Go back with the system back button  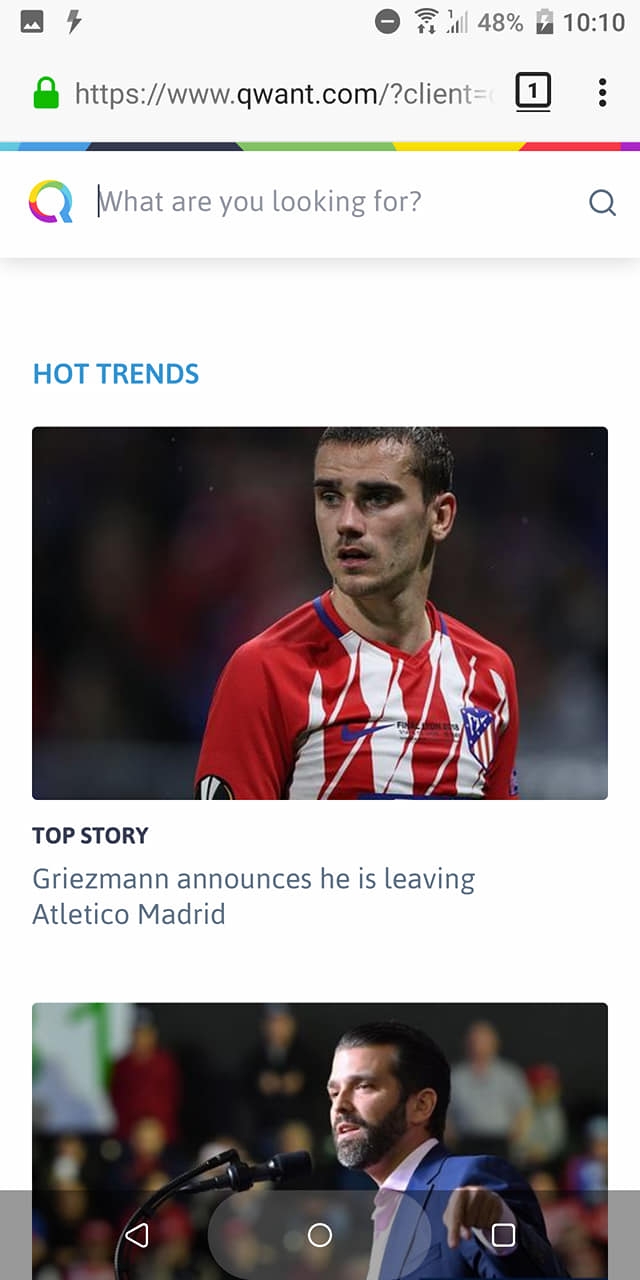137,1235
